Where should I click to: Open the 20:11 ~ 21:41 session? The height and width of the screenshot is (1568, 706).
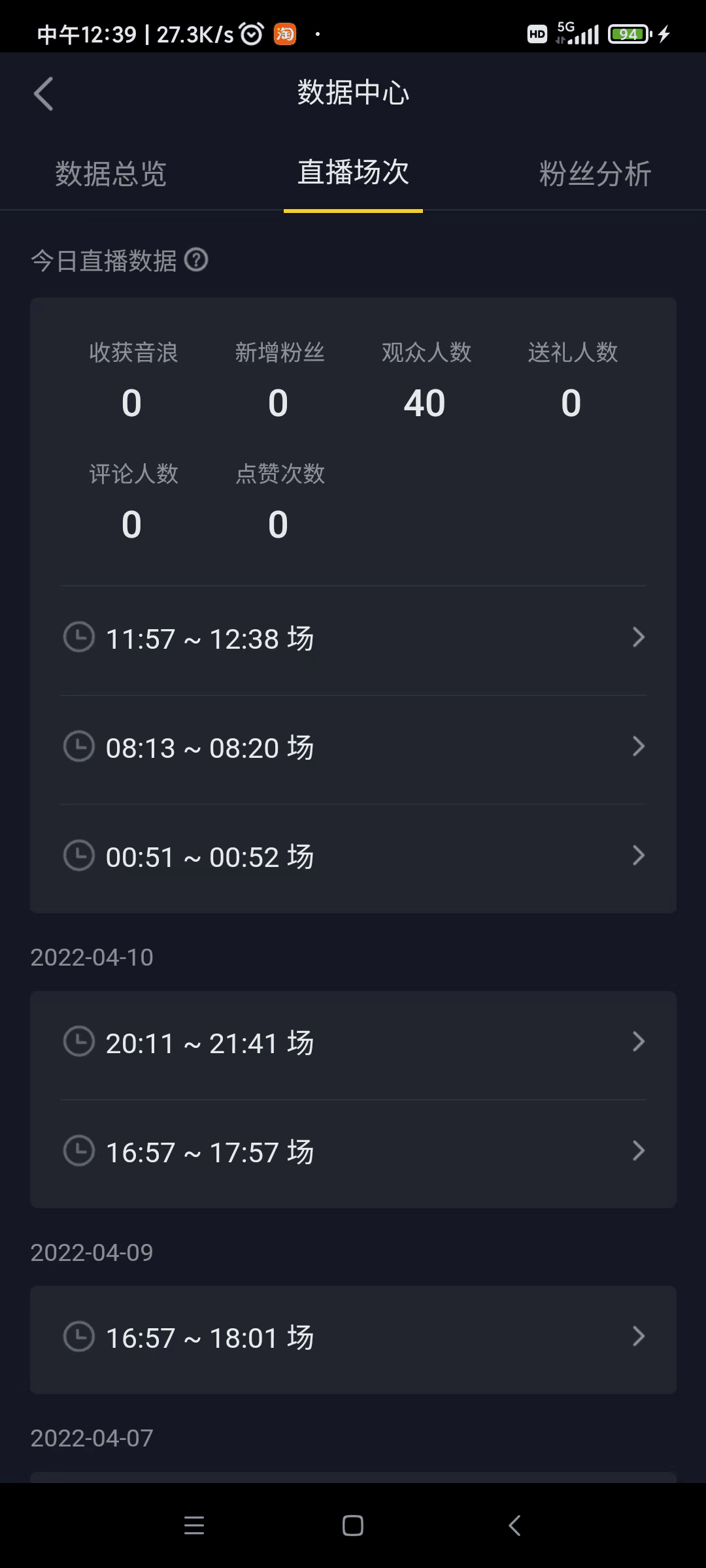tap(353, 1043)
